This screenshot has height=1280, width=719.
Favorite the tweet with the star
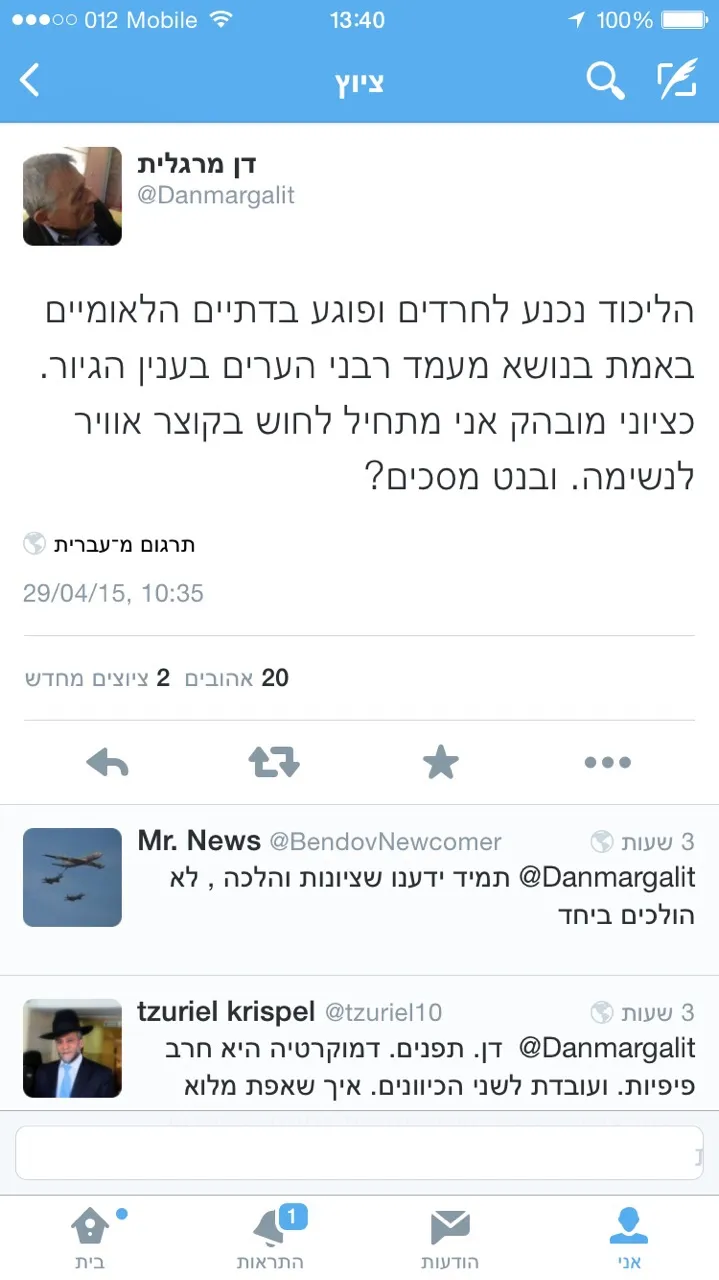point(440,763)
